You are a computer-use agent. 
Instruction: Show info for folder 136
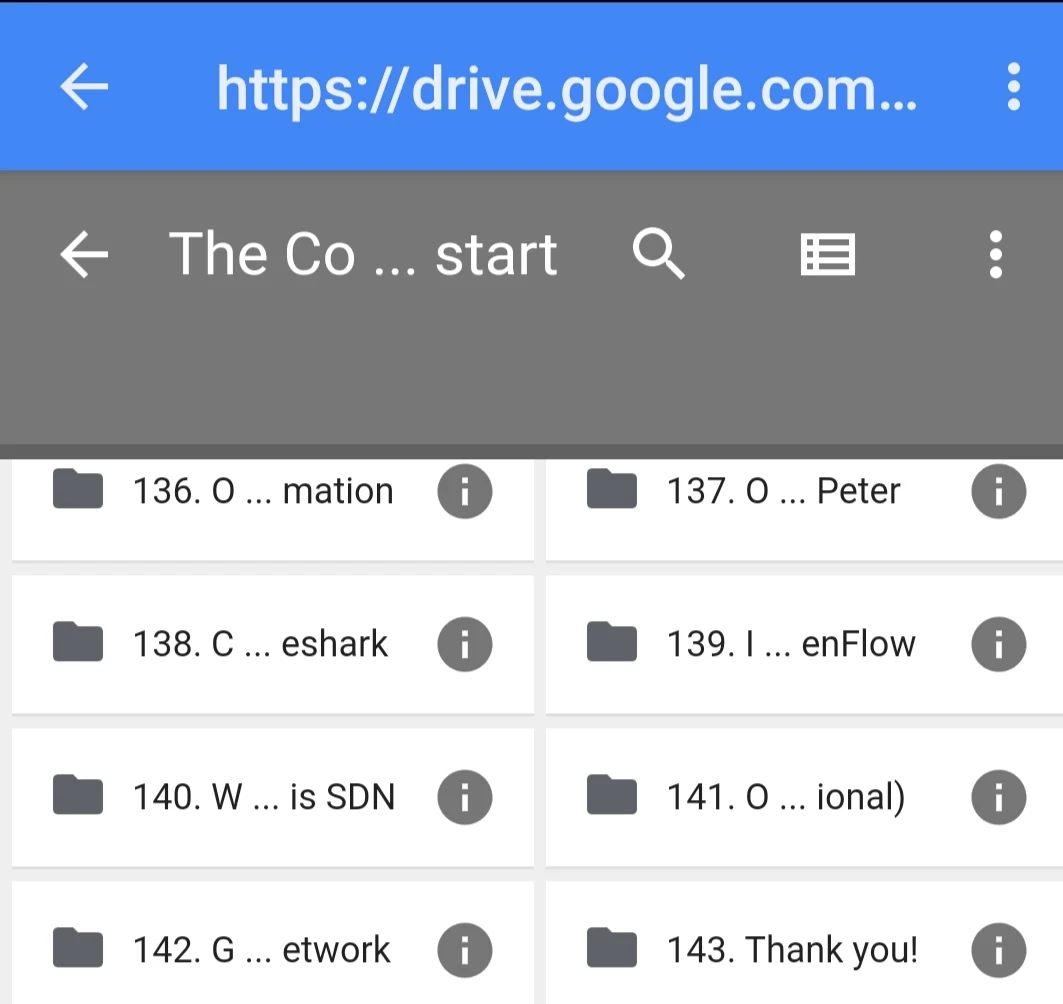pyautogui.click(x=465, y=491)
